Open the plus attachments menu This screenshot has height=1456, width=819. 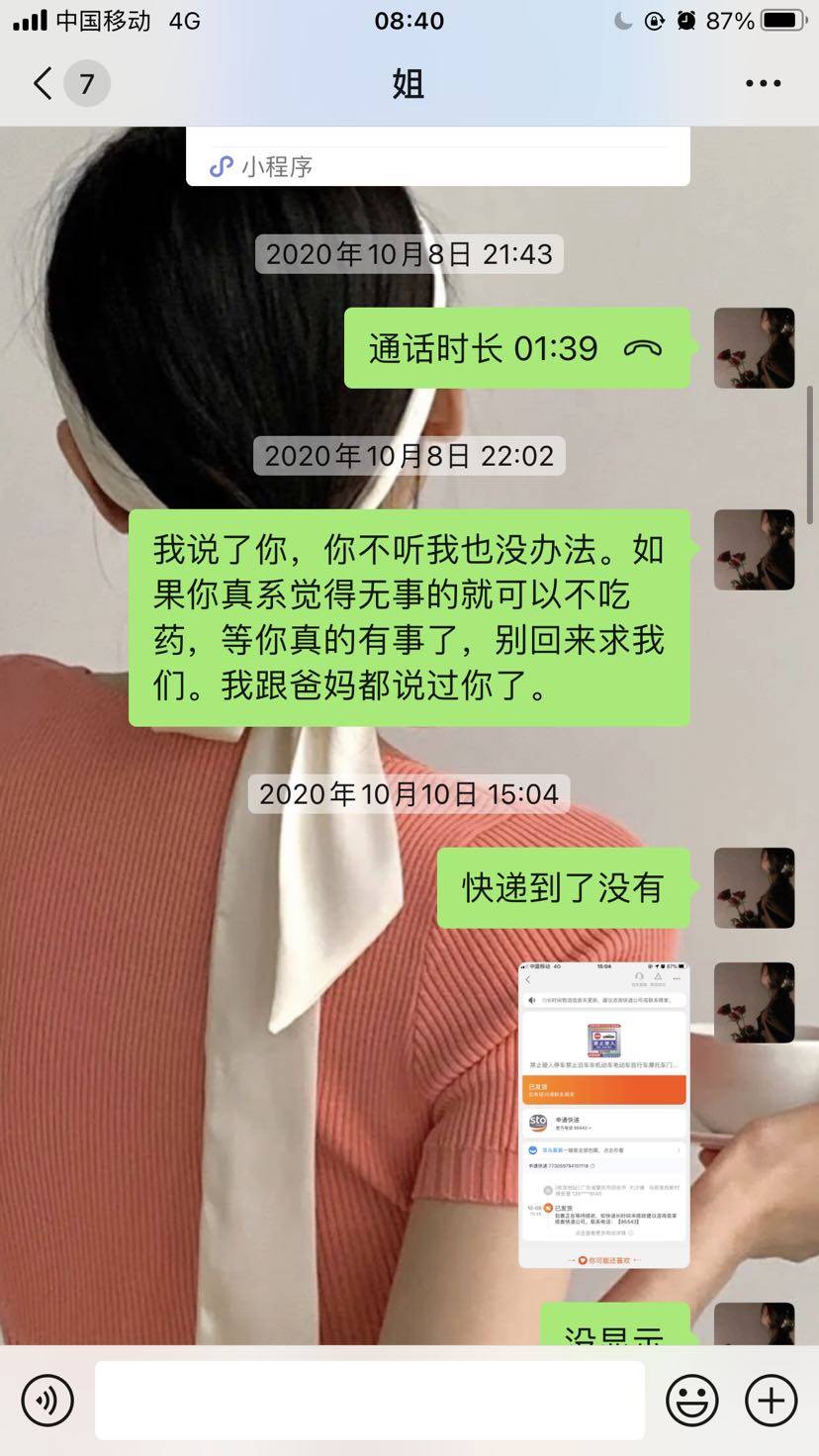[x=771, y=1400]
